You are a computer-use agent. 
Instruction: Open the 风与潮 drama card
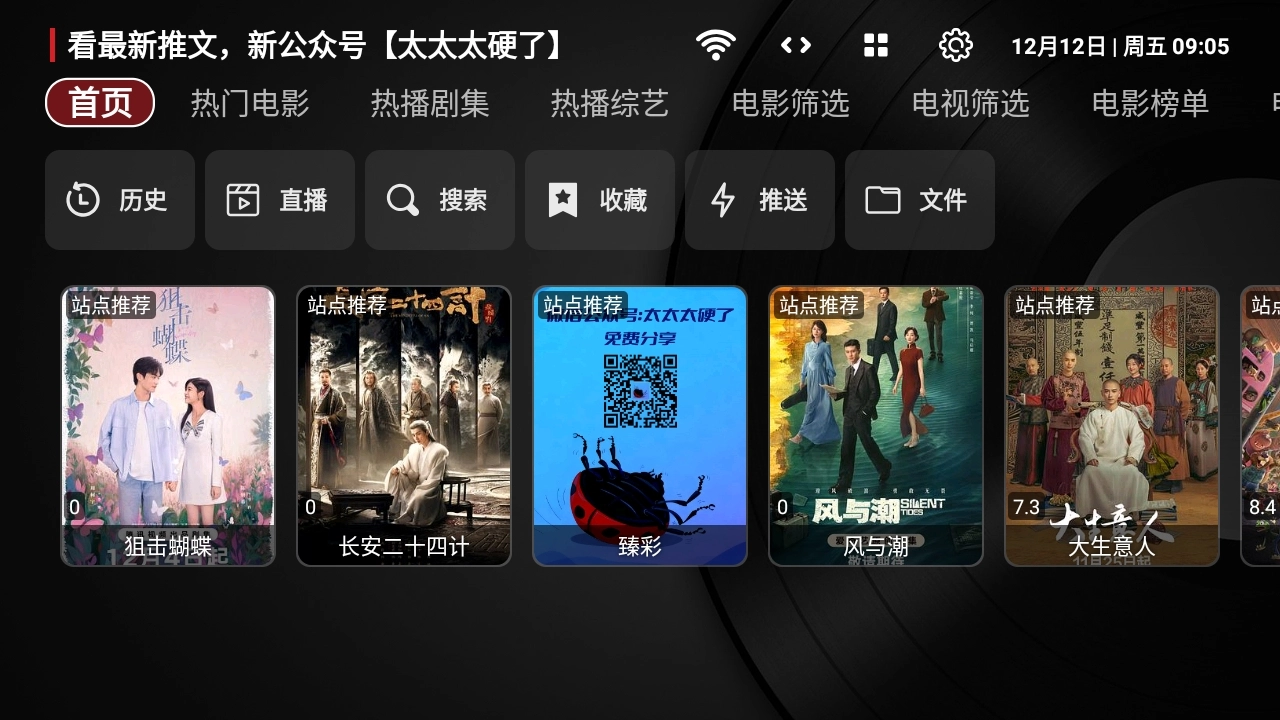pyautogui.click(x=876, y=426)
